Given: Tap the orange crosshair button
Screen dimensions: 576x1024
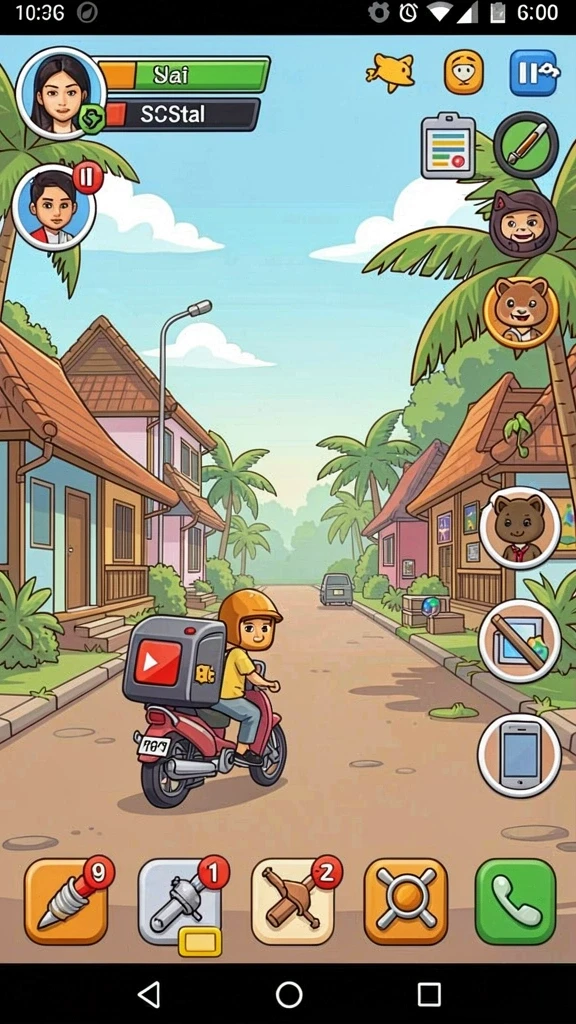Looking at the screenshot, I should pyautogui.click(x=406, y=901).
